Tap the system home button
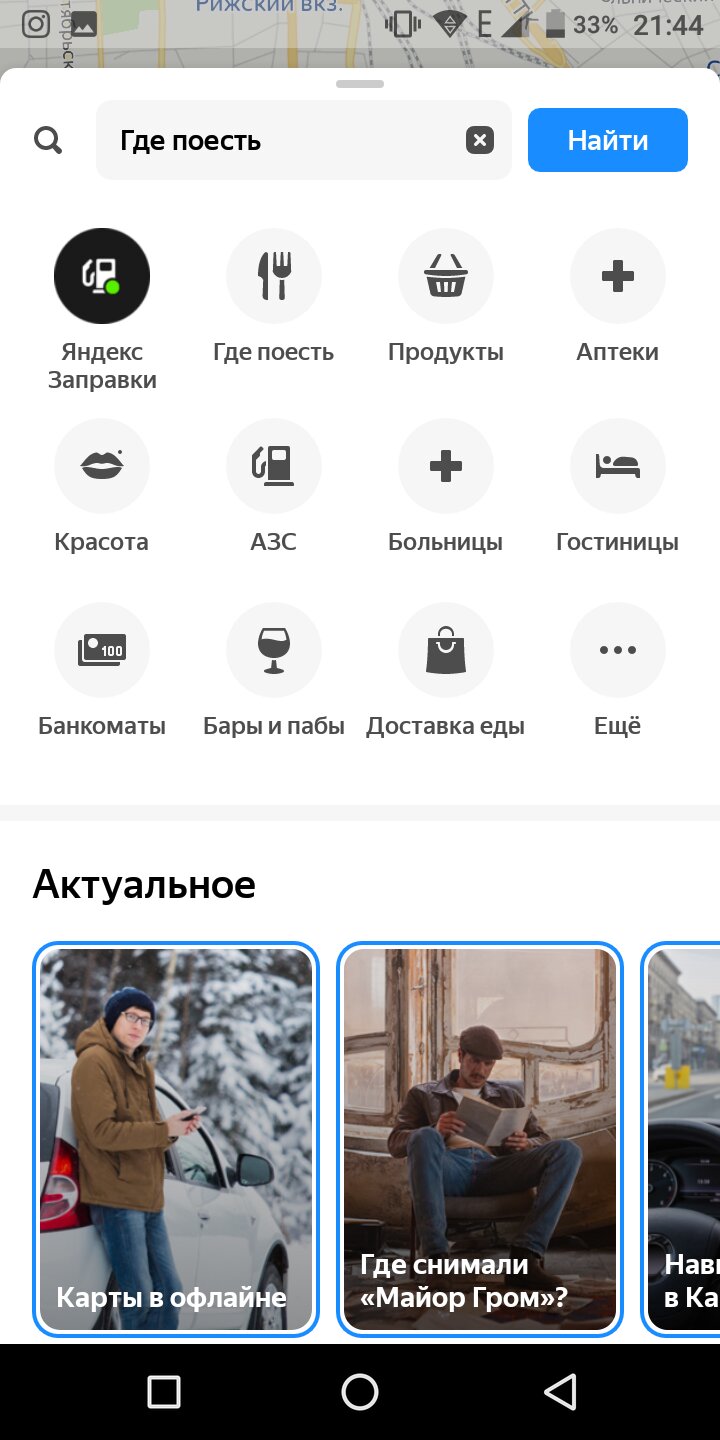 pos(360,1392)
